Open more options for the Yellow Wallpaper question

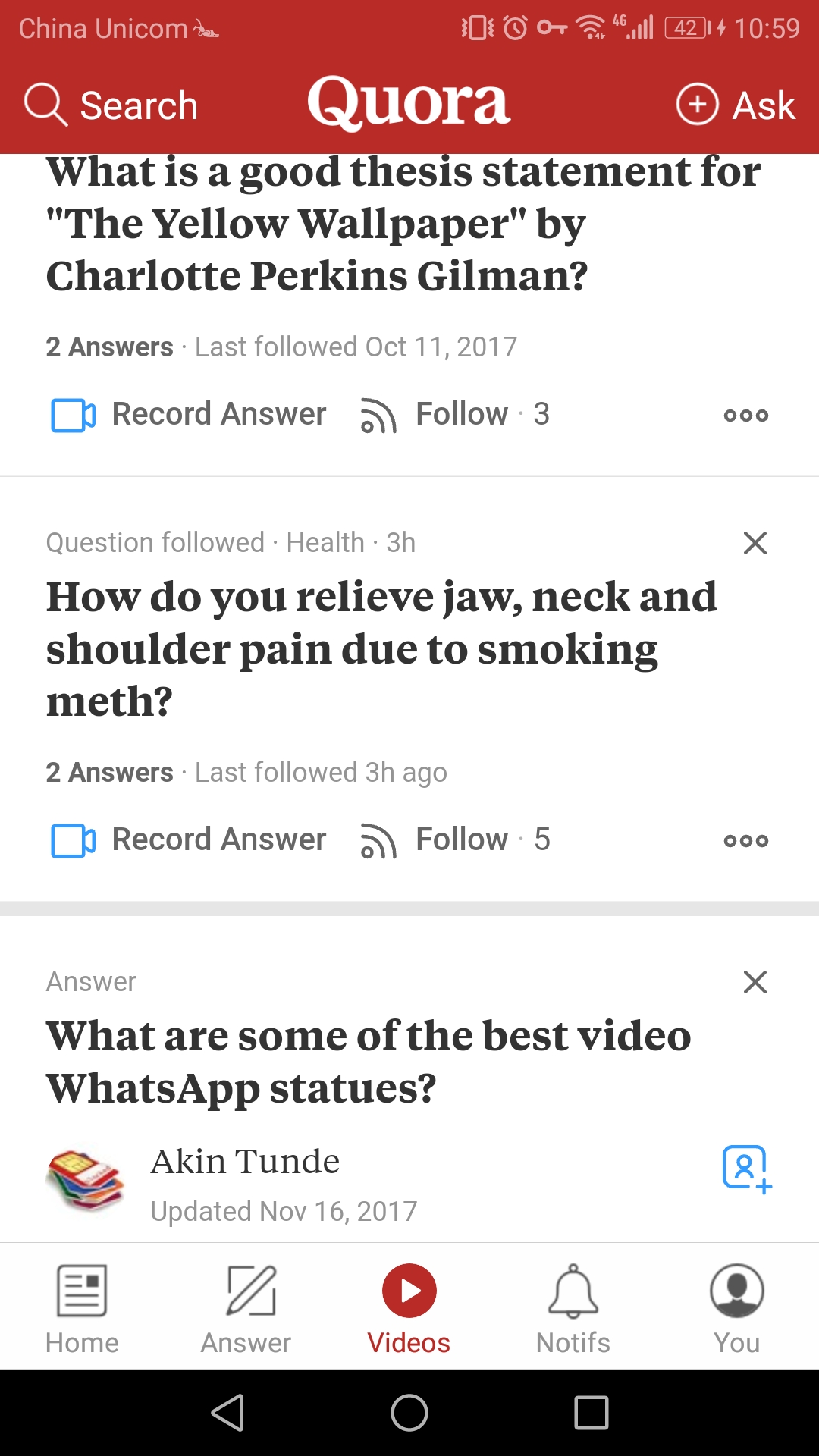point(745,415)
